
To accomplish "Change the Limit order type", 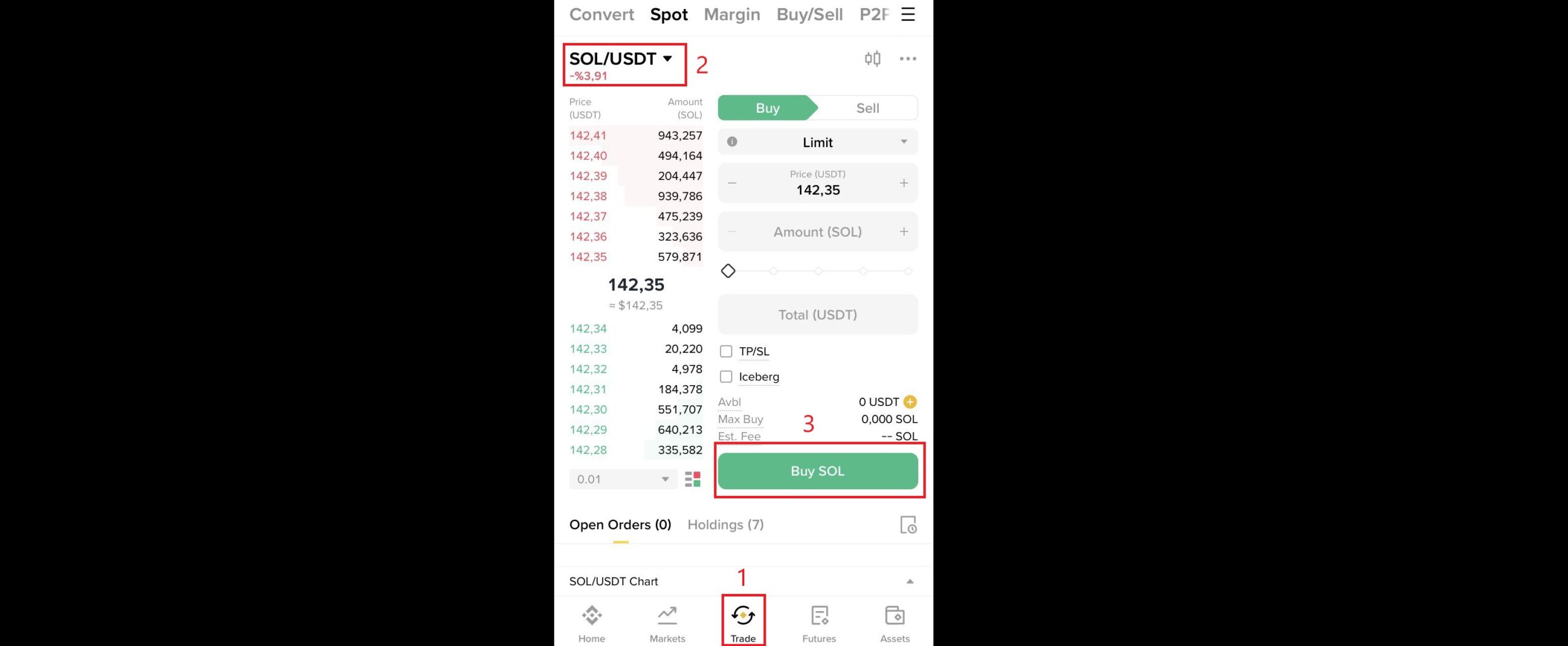I will click(x=818, y=142).
